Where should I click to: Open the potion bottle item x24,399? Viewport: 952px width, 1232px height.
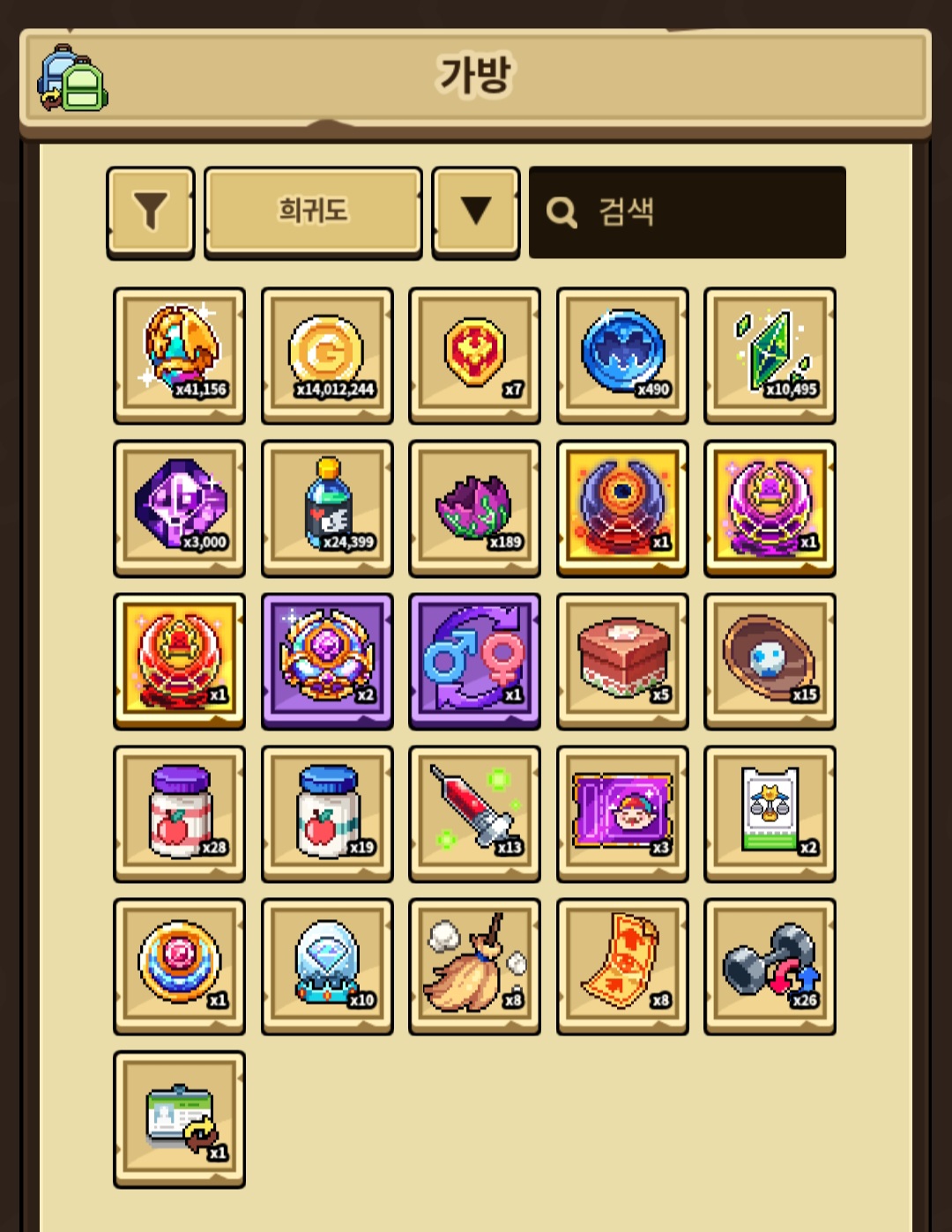click(327, 508)
